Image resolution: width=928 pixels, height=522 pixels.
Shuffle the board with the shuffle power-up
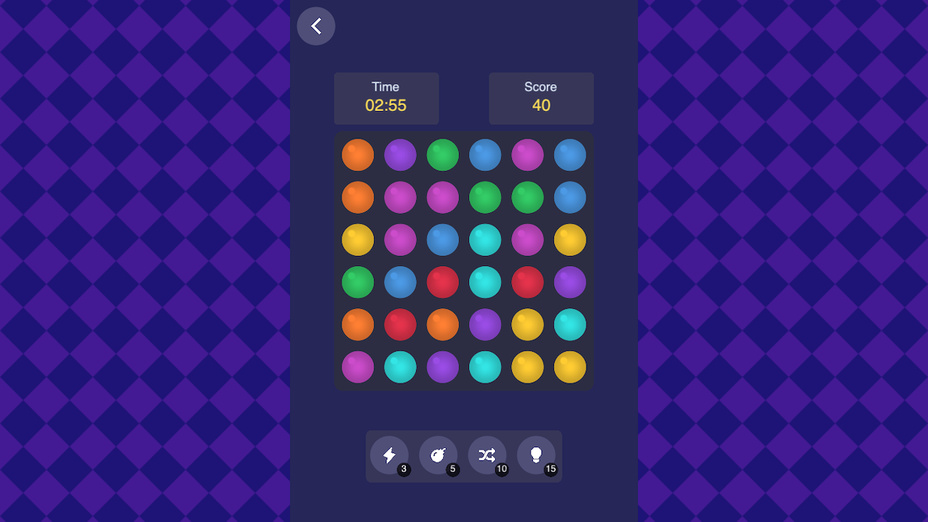pos(487,455)
